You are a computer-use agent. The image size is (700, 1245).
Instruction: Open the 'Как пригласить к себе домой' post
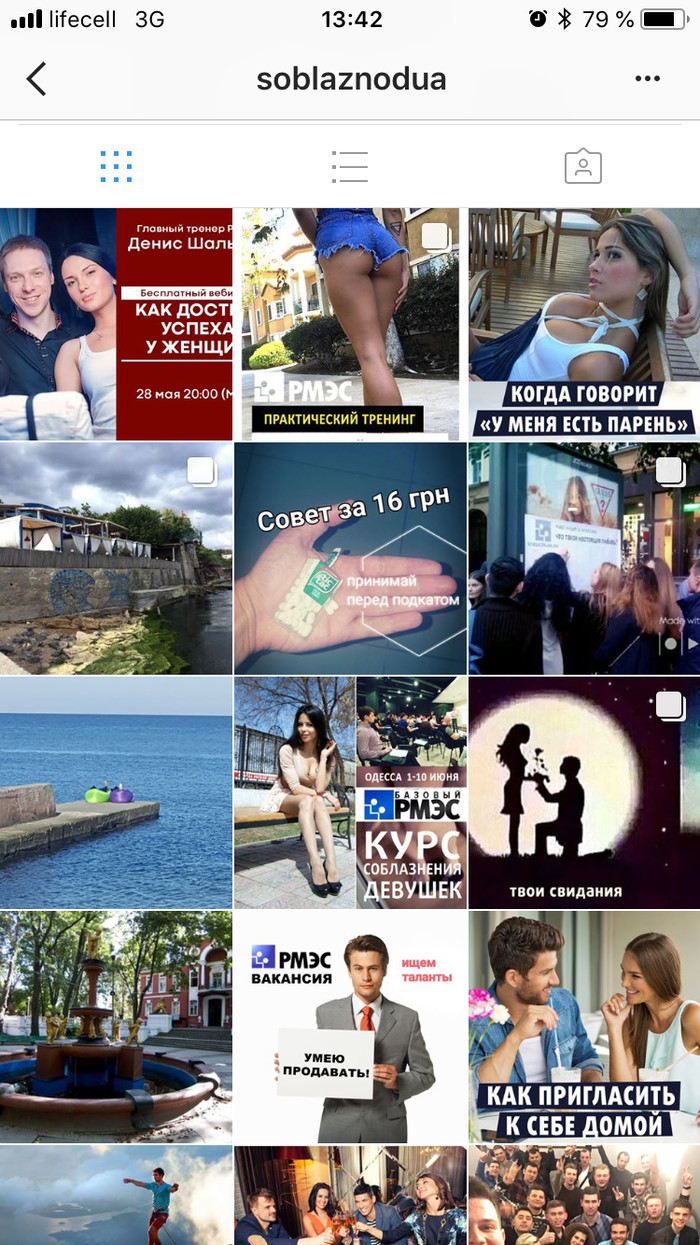[x=584, y=1026]
